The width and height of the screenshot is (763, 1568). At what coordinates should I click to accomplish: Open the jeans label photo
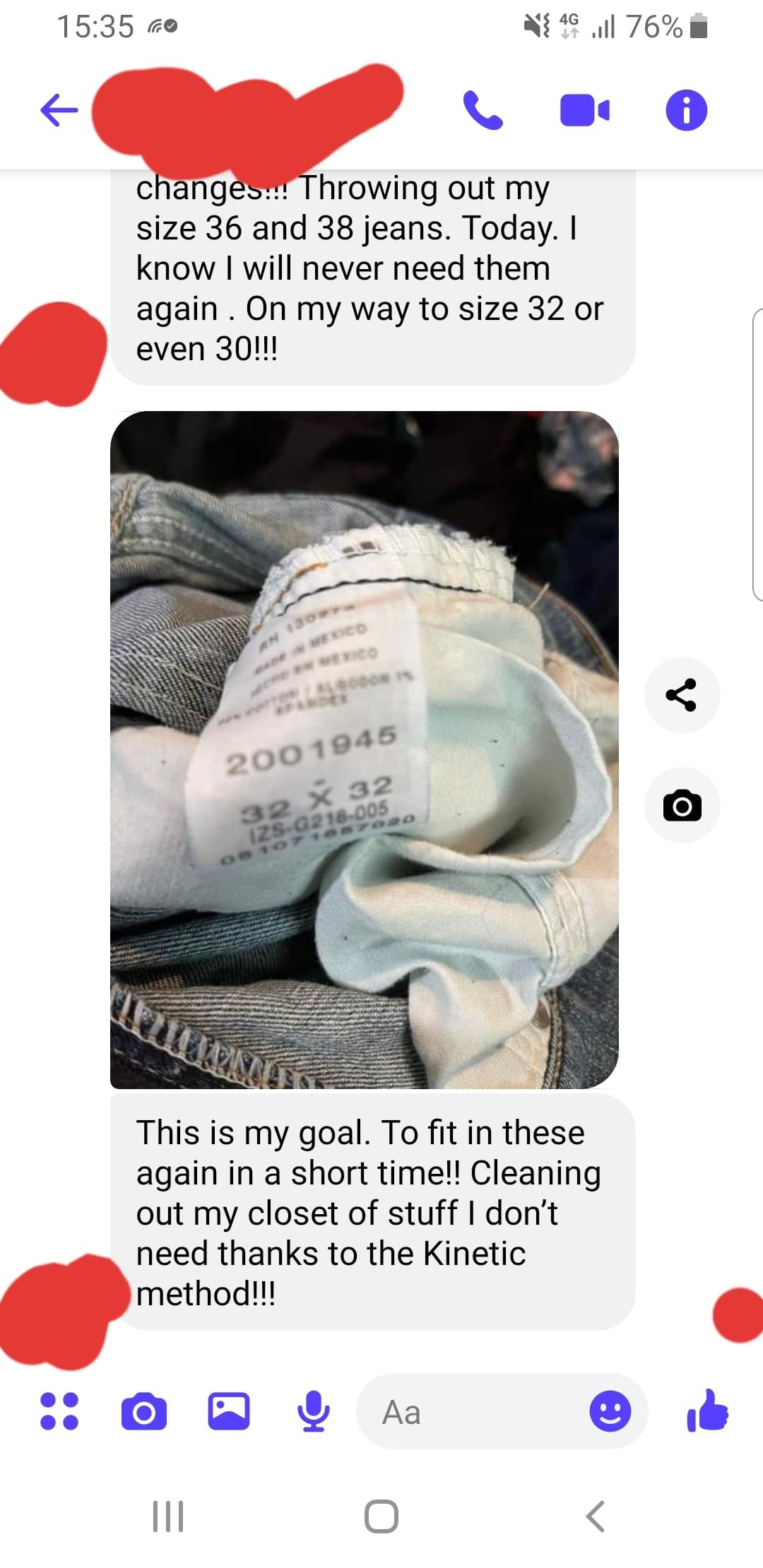pos(365,749)
